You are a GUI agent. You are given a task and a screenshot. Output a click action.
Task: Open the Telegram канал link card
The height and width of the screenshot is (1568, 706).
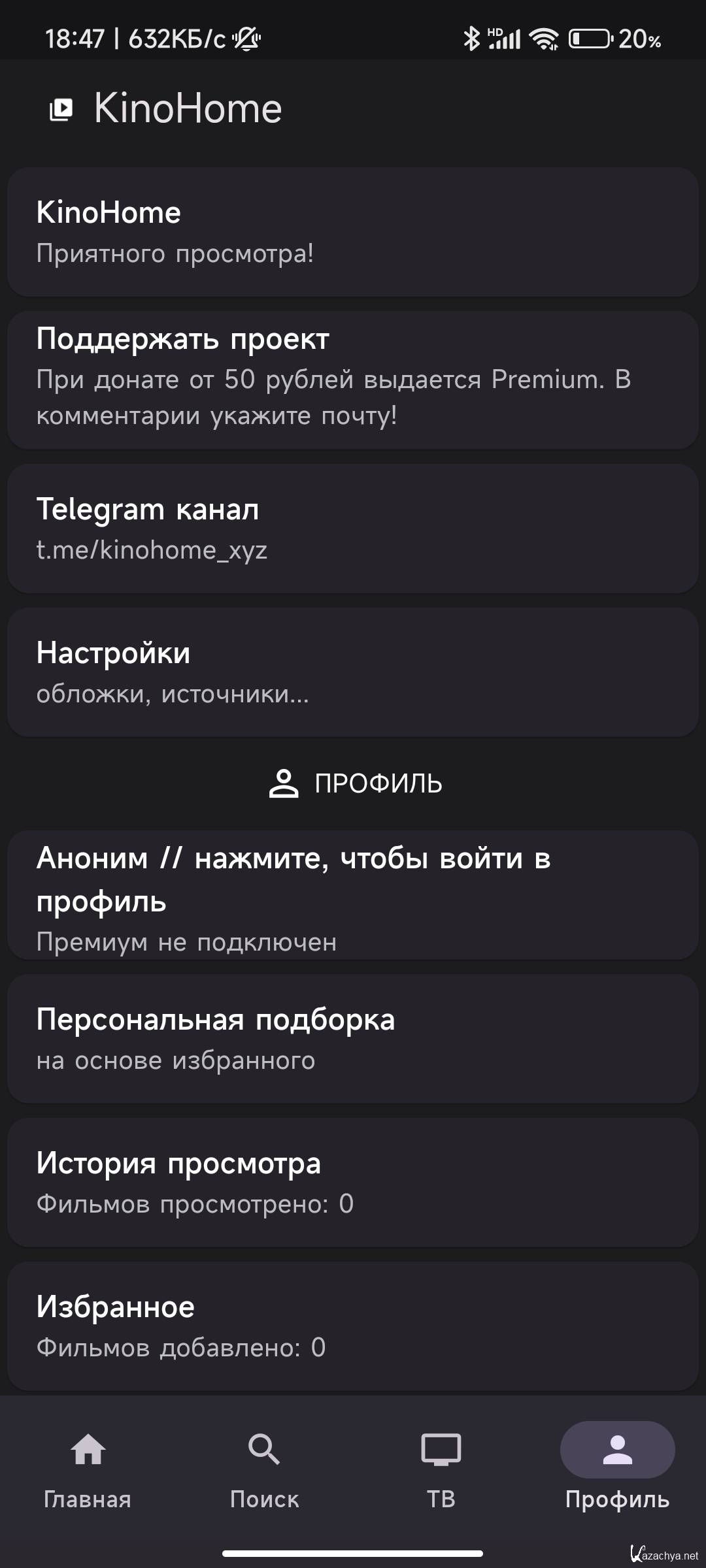[x=353, y=529]
